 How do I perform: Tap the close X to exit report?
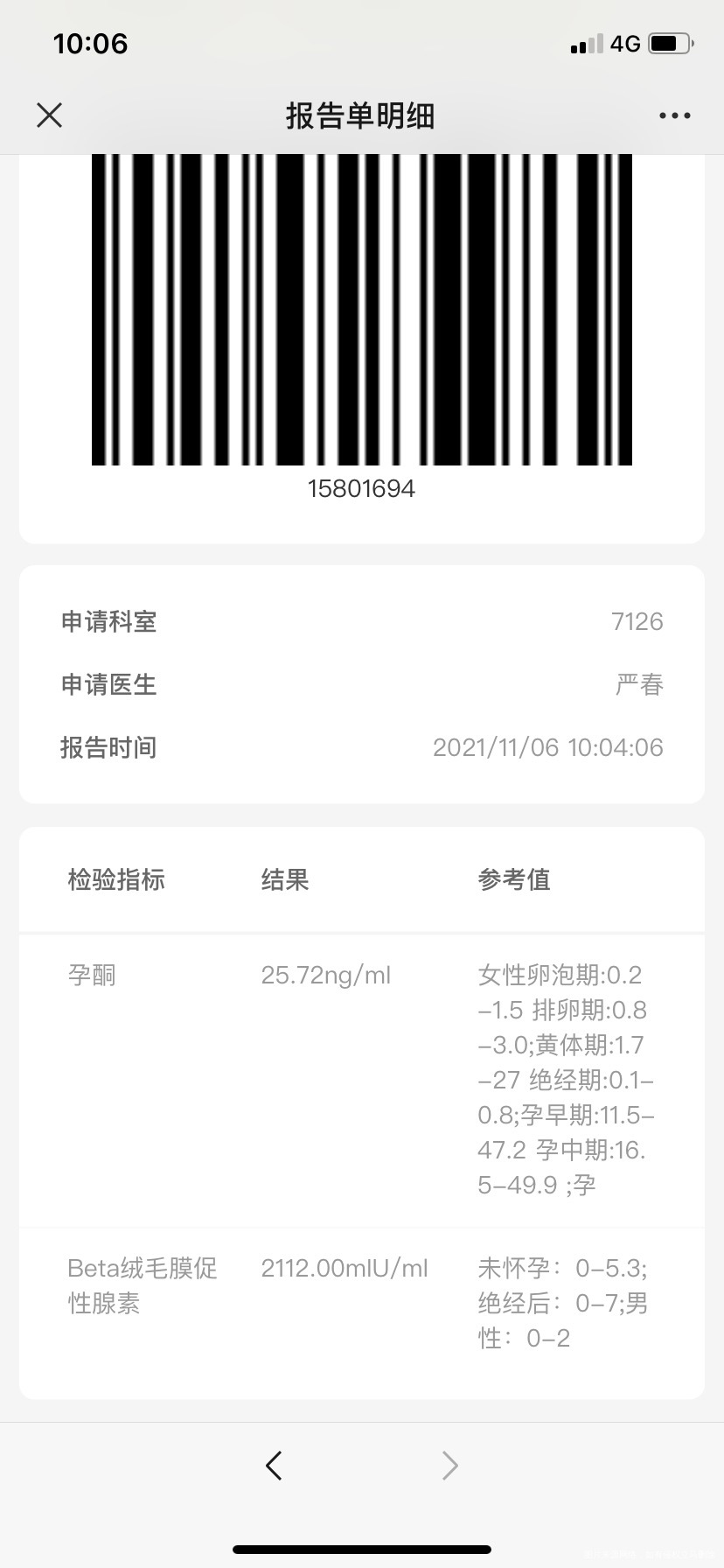[49, 115]
